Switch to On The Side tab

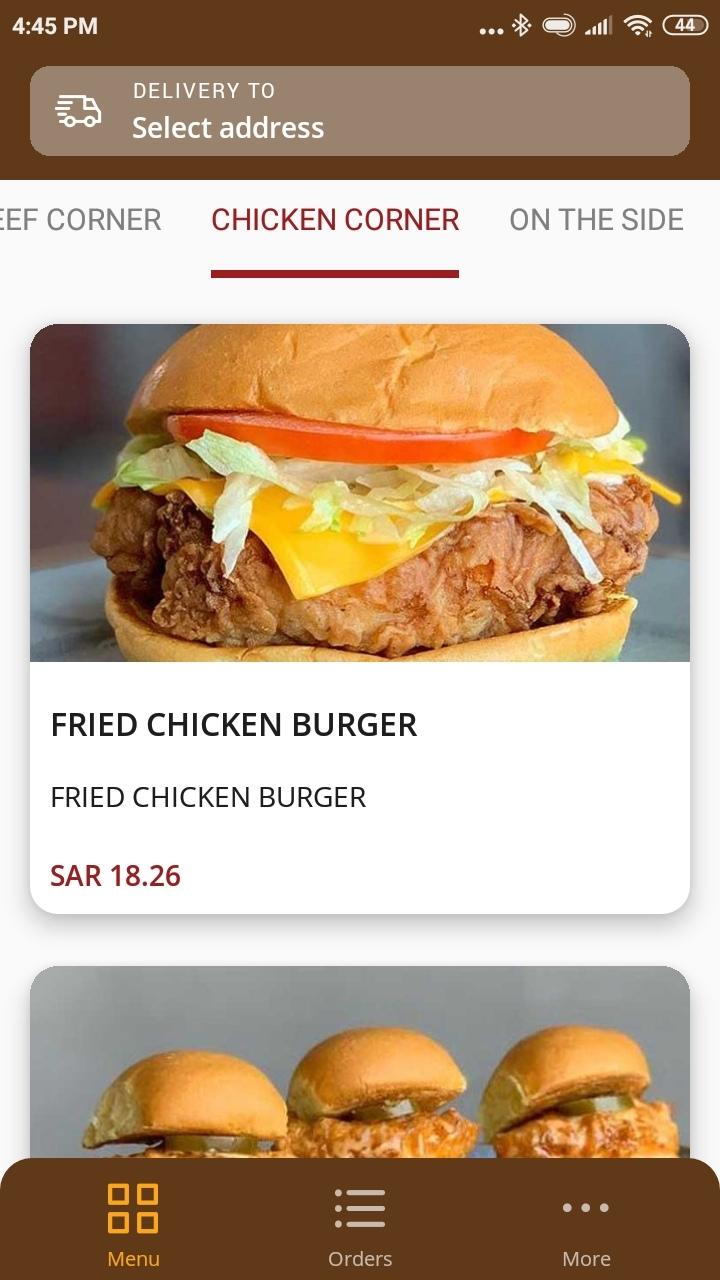(x=597, y=220)
